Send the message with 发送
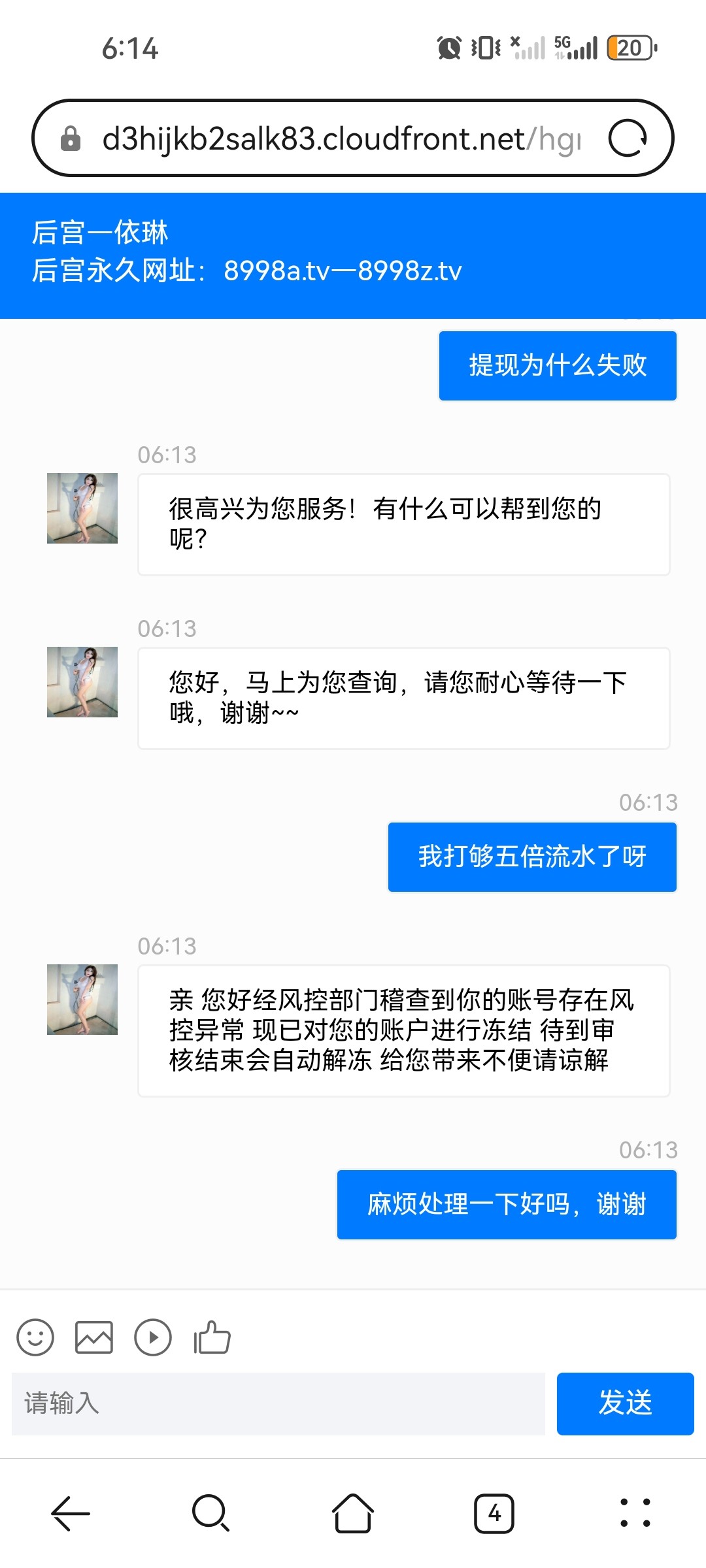The height and width of the screenshot is (1568, 706). click(625, 1403)
